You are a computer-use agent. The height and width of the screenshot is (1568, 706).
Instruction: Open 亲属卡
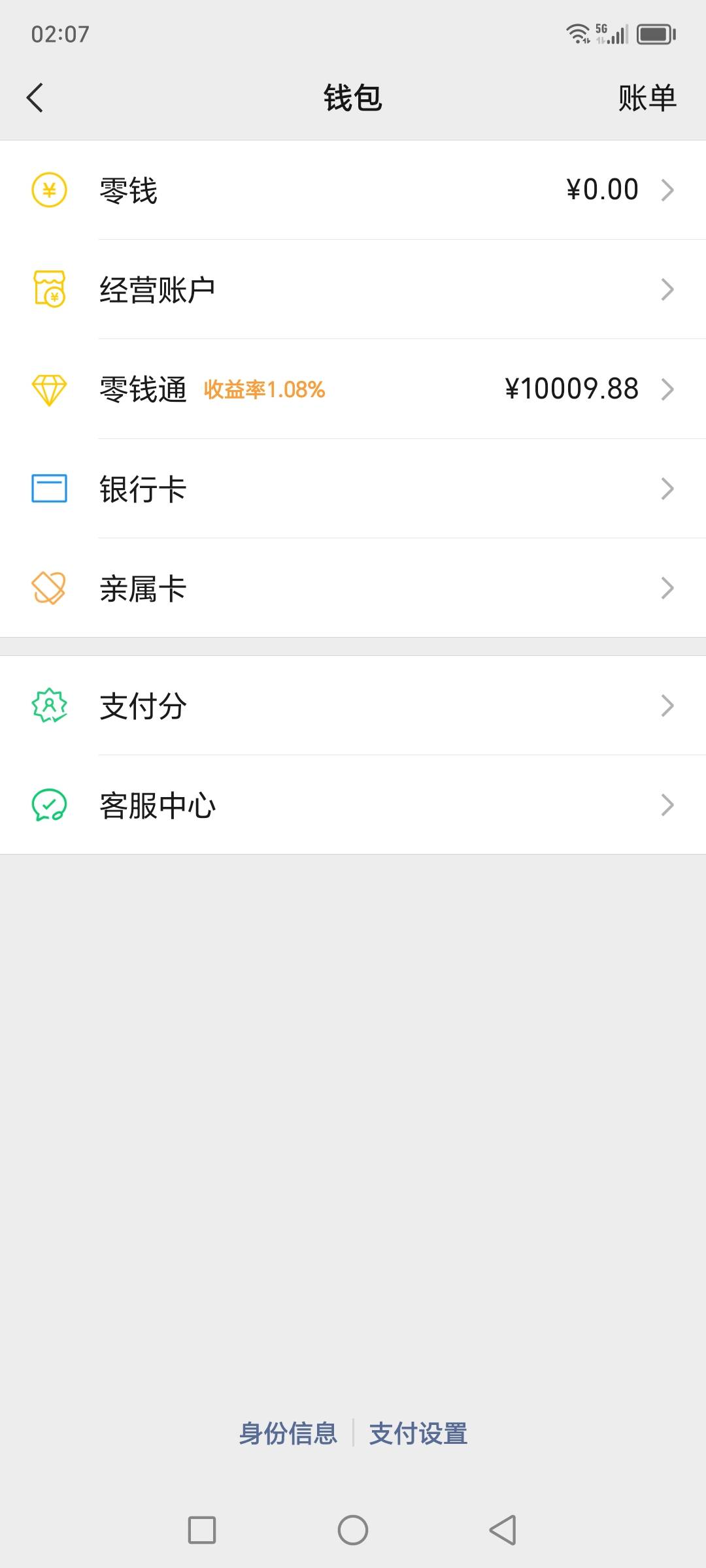tap(353, 588)
